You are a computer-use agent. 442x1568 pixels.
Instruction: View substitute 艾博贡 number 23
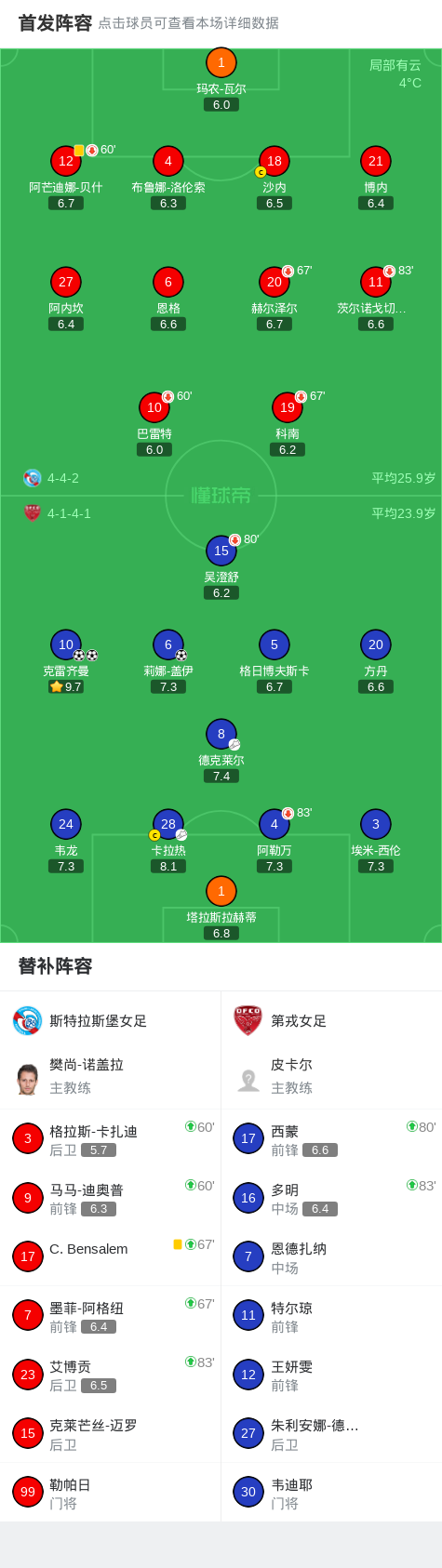(111, 1375)
